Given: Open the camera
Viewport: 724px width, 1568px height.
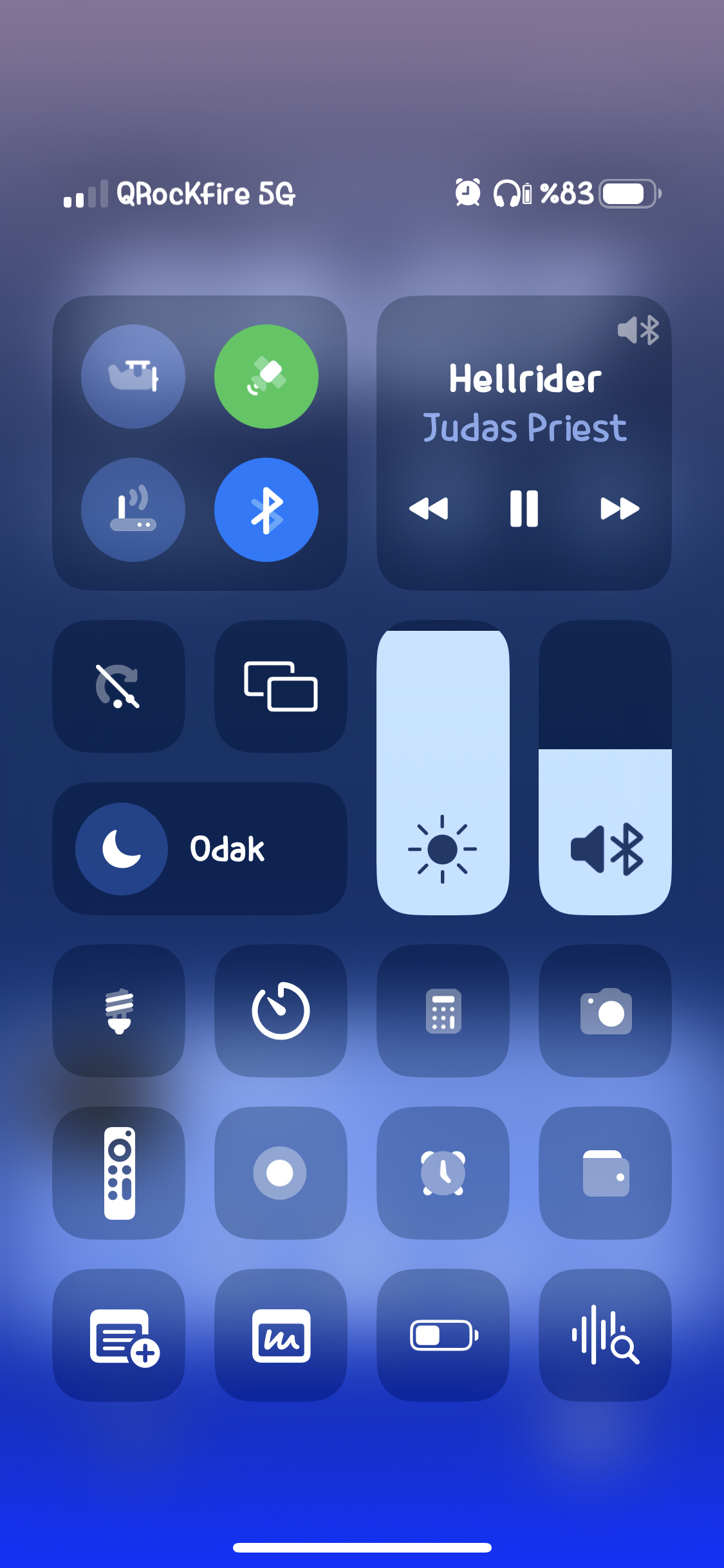Looking at the screenshot, I should (606, 1011).
